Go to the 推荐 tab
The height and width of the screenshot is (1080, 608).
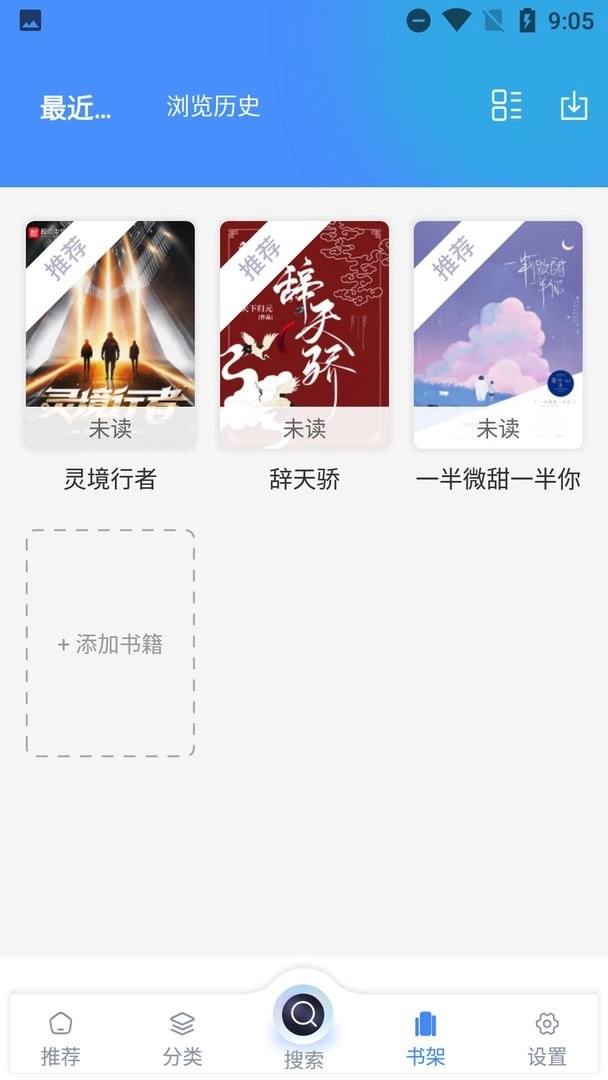(x=61, y=1037)
